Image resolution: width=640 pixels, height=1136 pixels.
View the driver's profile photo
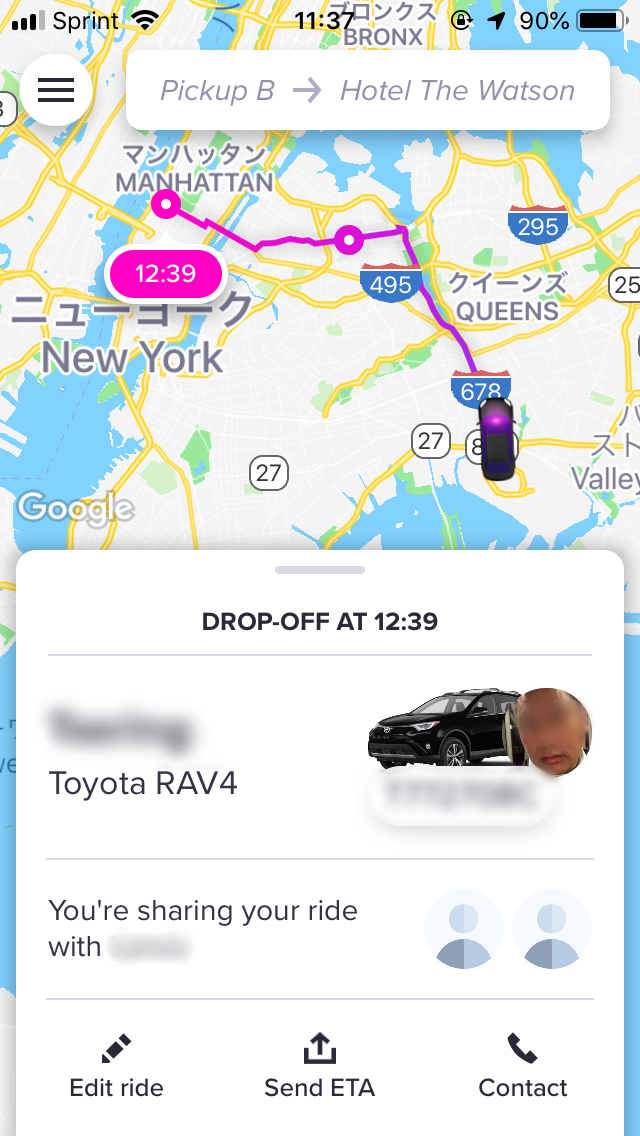[x=554, y=732]
